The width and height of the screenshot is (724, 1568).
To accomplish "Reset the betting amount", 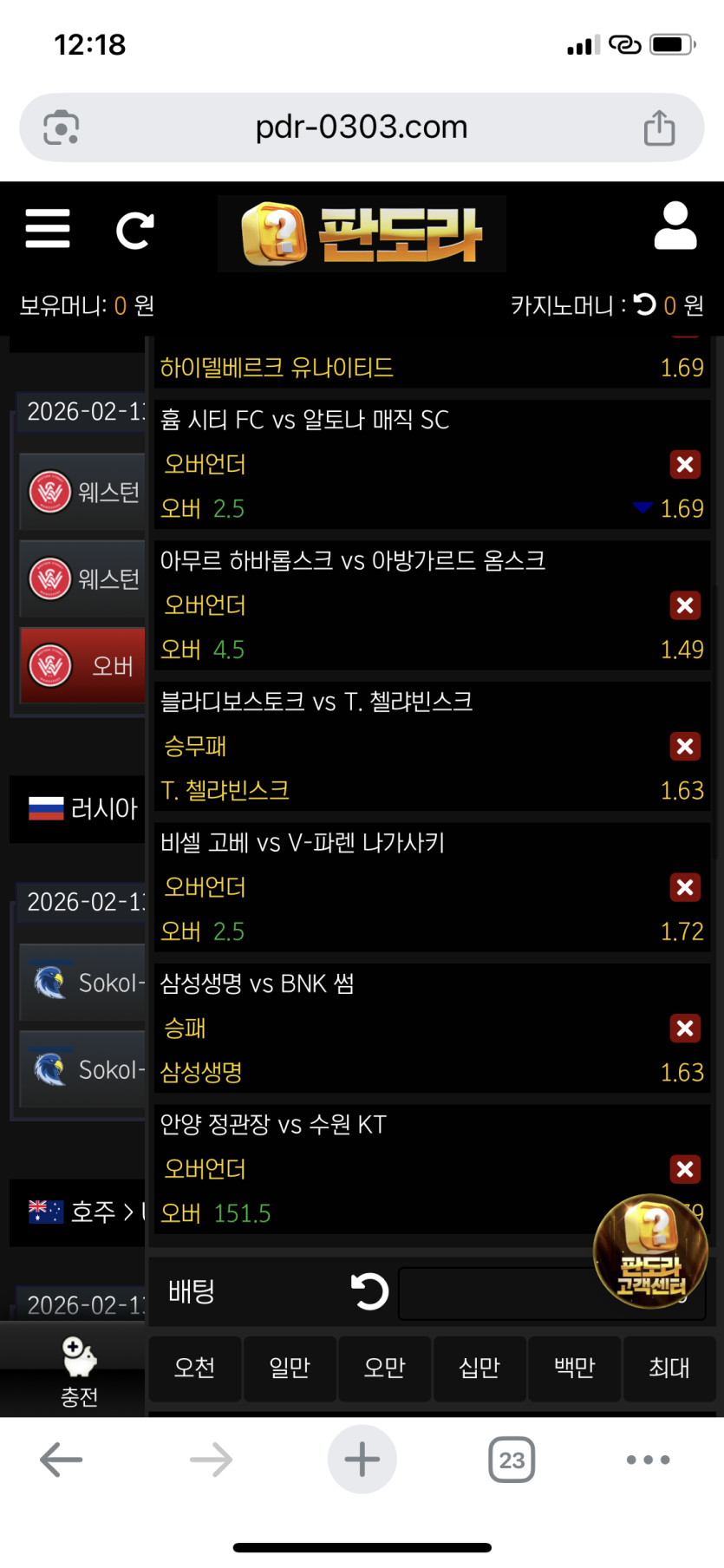I will pyautogui.click(x=369, y=1291).
